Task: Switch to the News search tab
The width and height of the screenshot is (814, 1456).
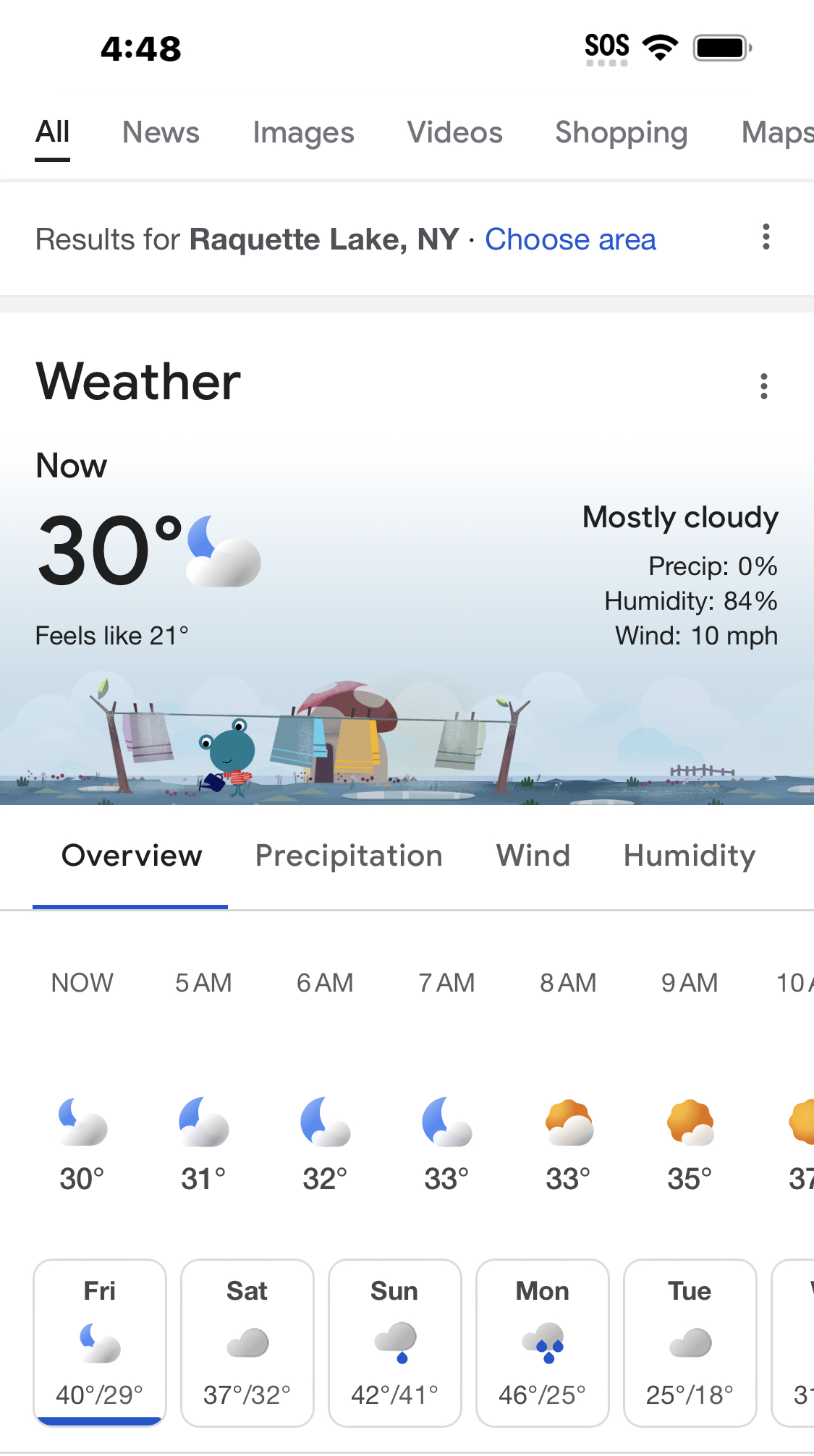Action: 161,132
